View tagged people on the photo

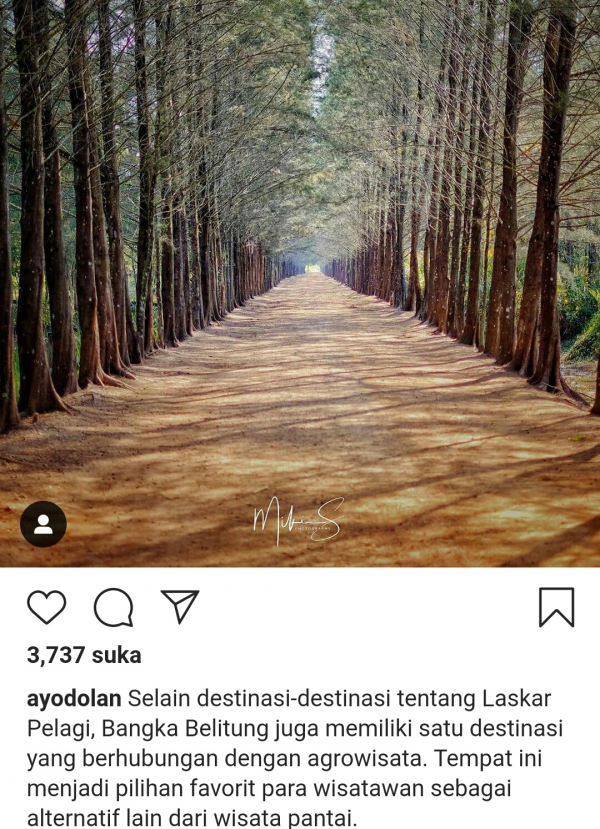tap(43, 524)
